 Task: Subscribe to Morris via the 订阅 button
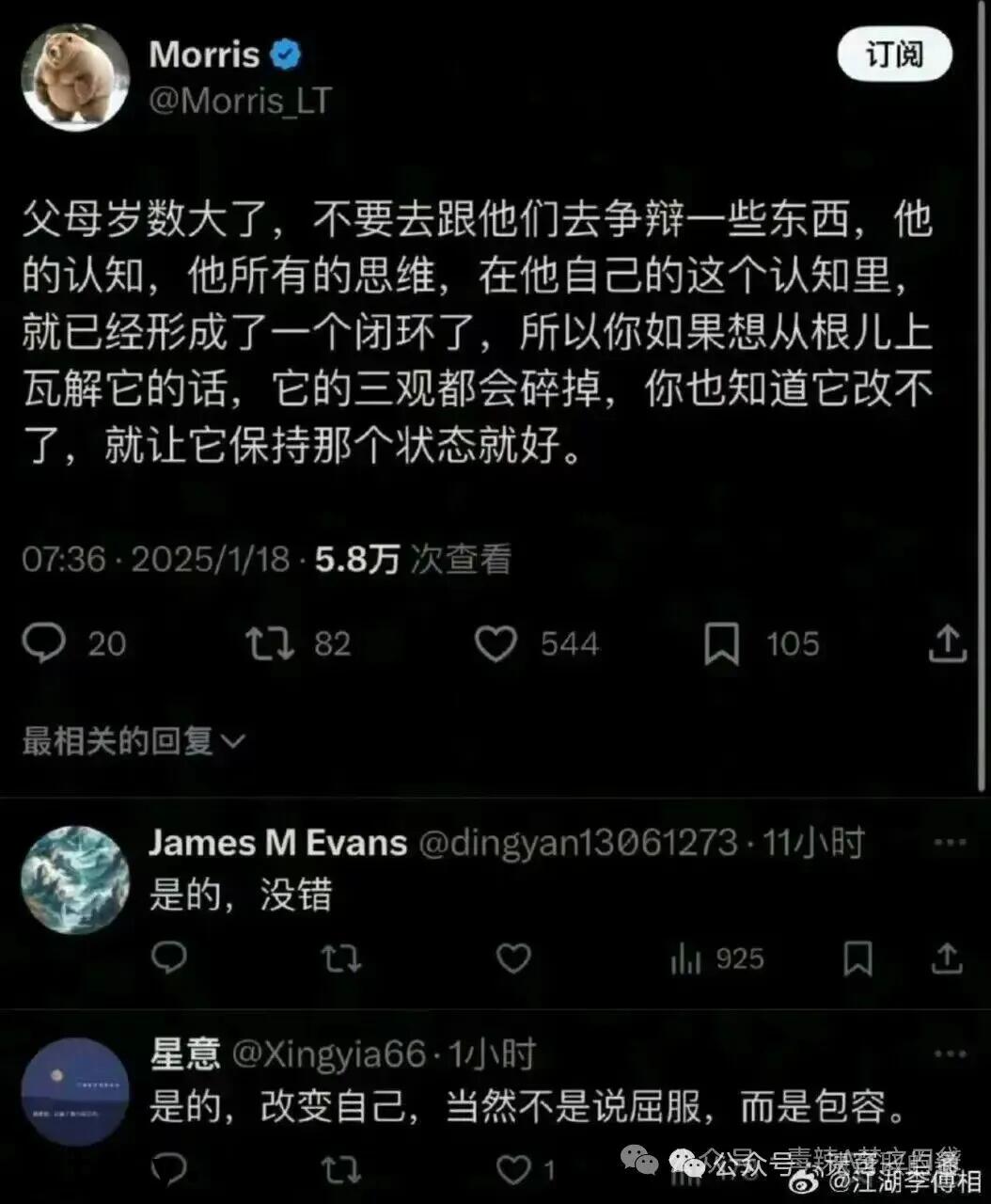click(x=894, y=55)
